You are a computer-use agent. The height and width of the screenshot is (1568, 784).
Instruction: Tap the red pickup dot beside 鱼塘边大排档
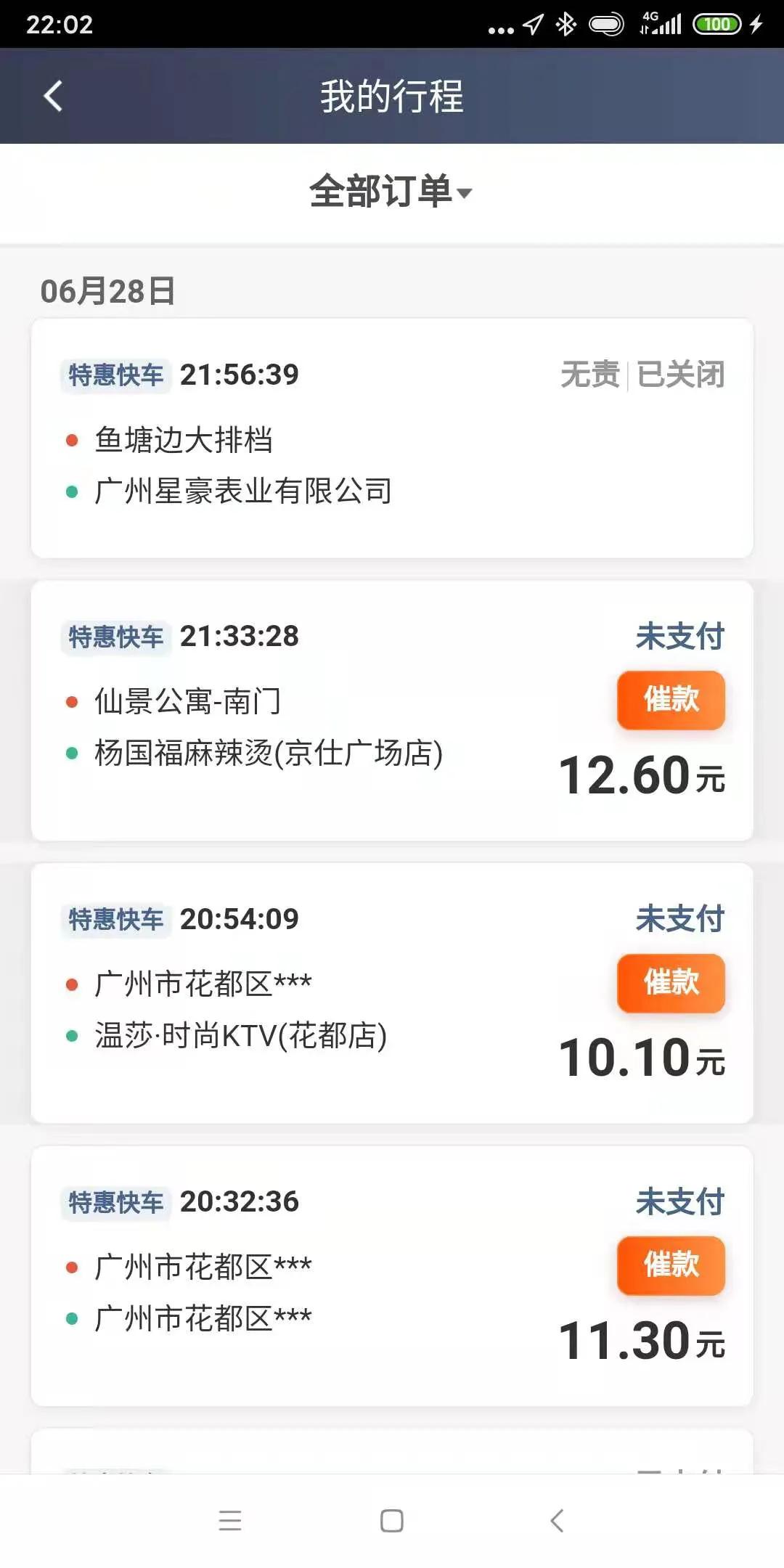[70, 439]
